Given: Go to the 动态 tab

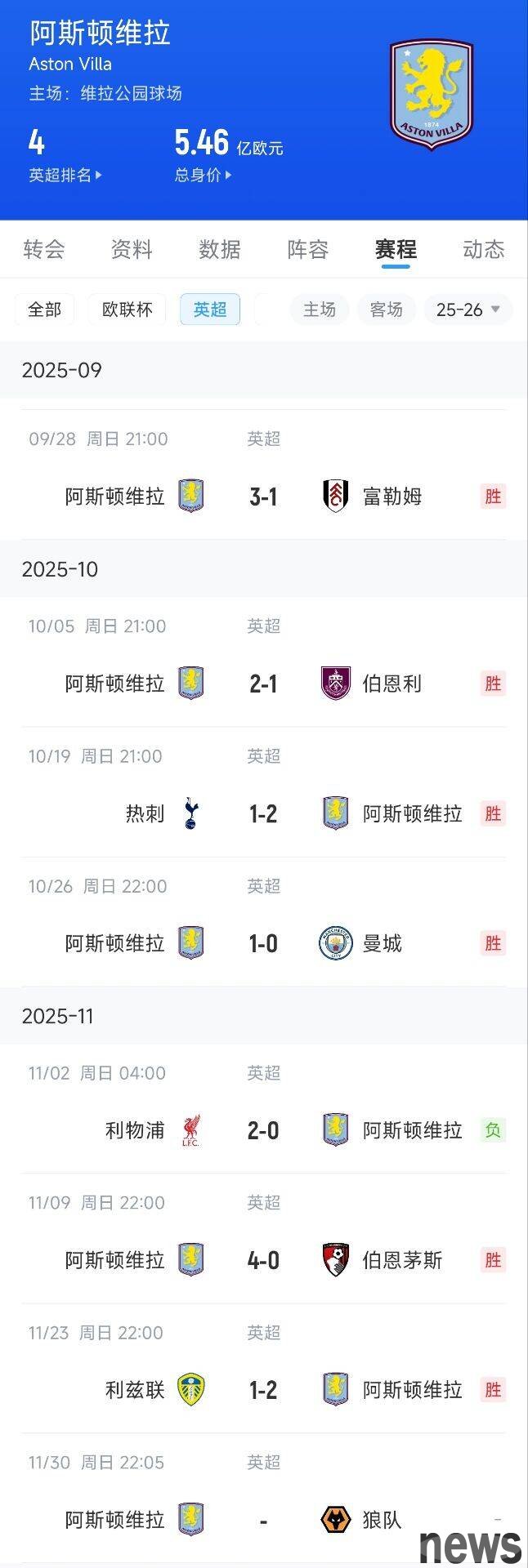Looking at the screenshot, I should point(483,249).
